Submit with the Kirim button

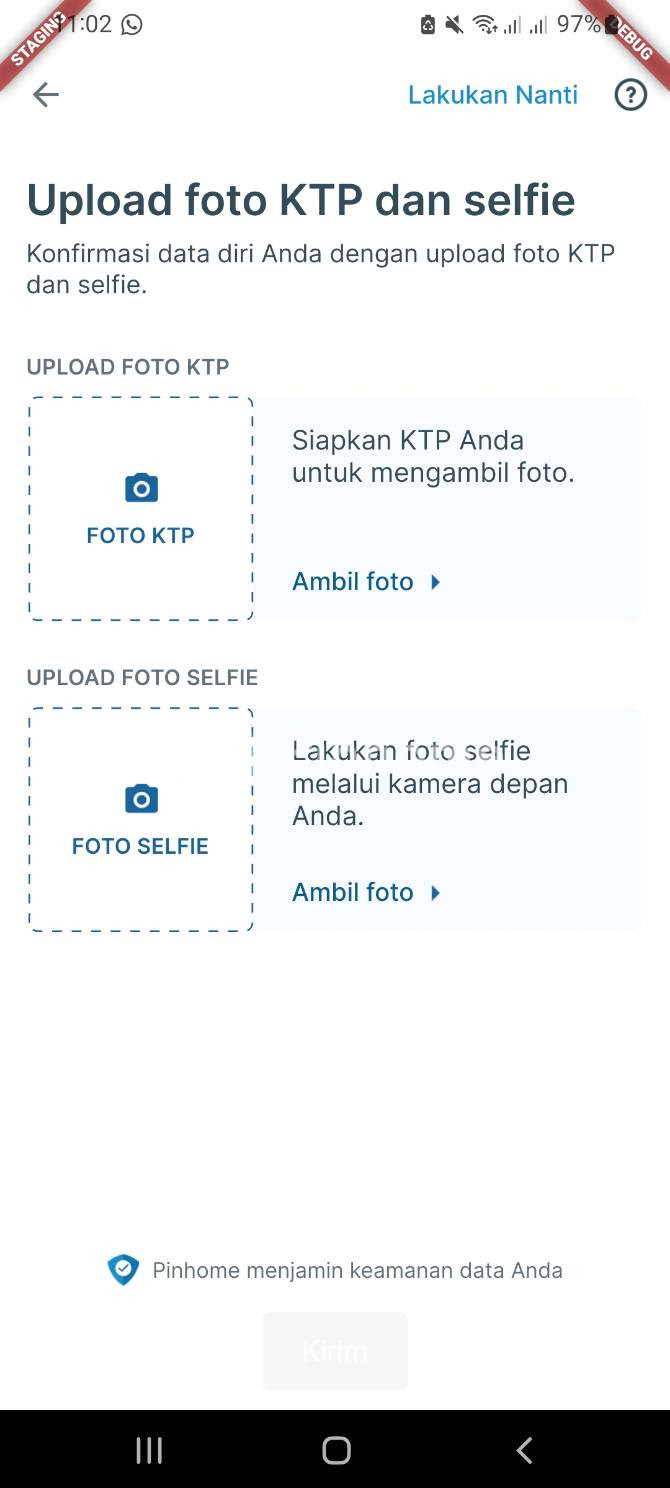[x=335, y=1351]
